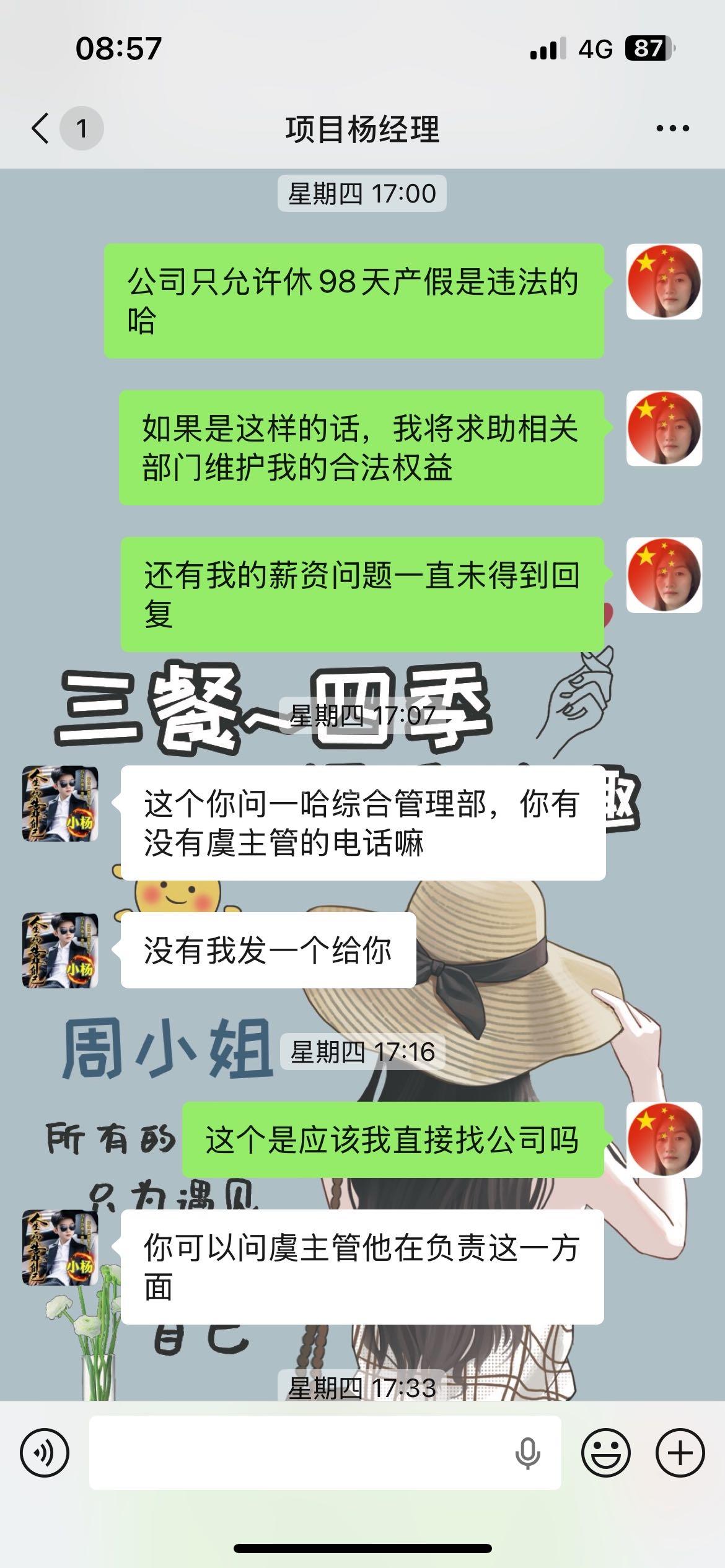Go back to the chat list
The width and height of the screenshot is (725, 1568).
(41, 129)
